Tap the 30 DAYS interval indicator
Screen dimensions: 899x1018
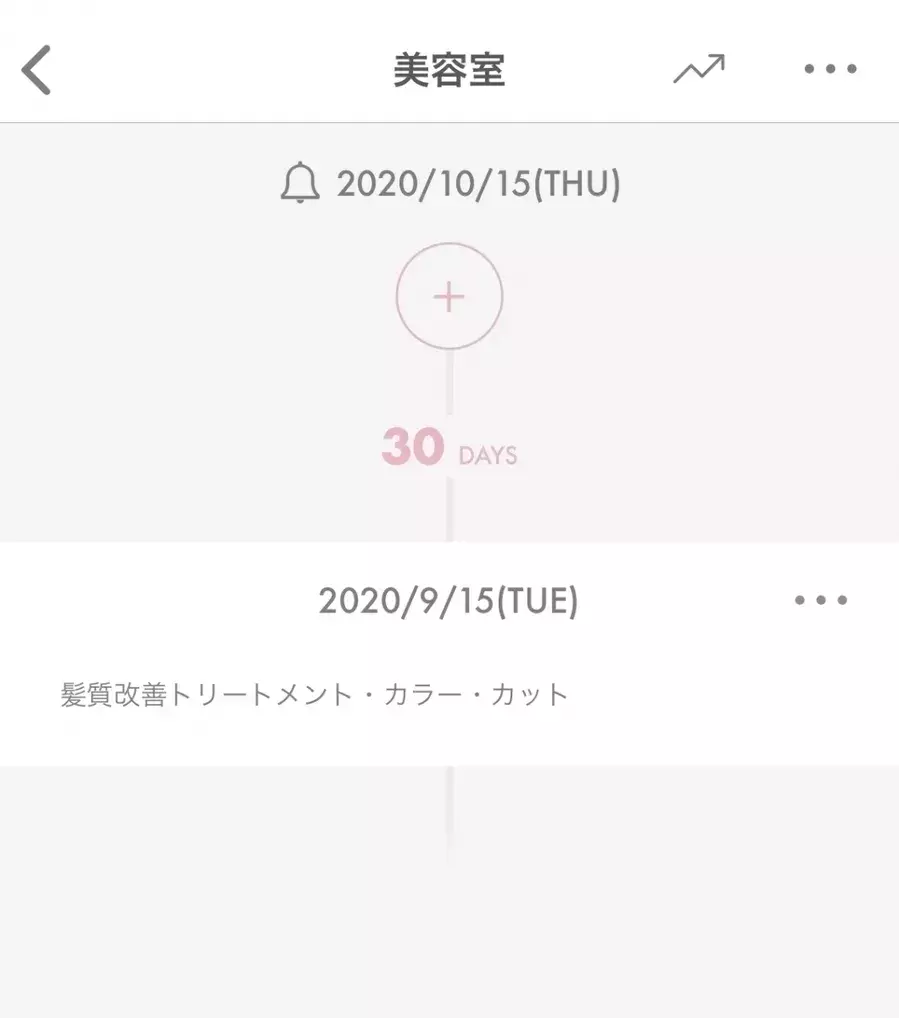point(450,450)
